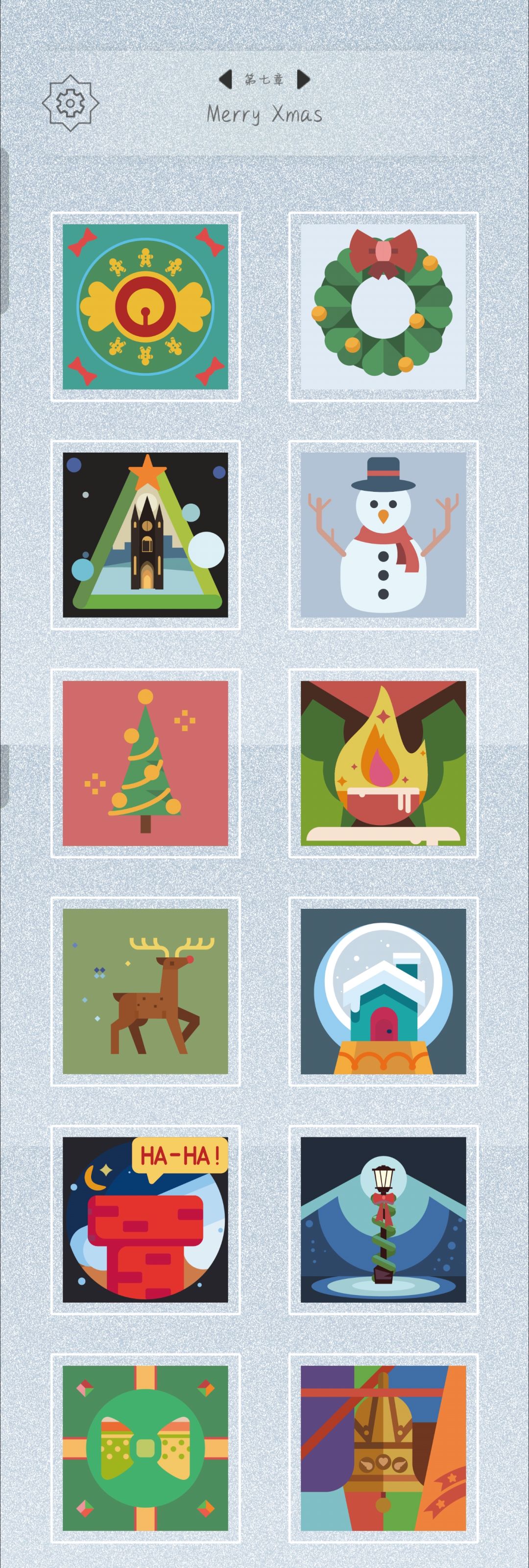Open the green gift bow puzzle
This screenshot has width=529, height=1568.
[145, 1448]
